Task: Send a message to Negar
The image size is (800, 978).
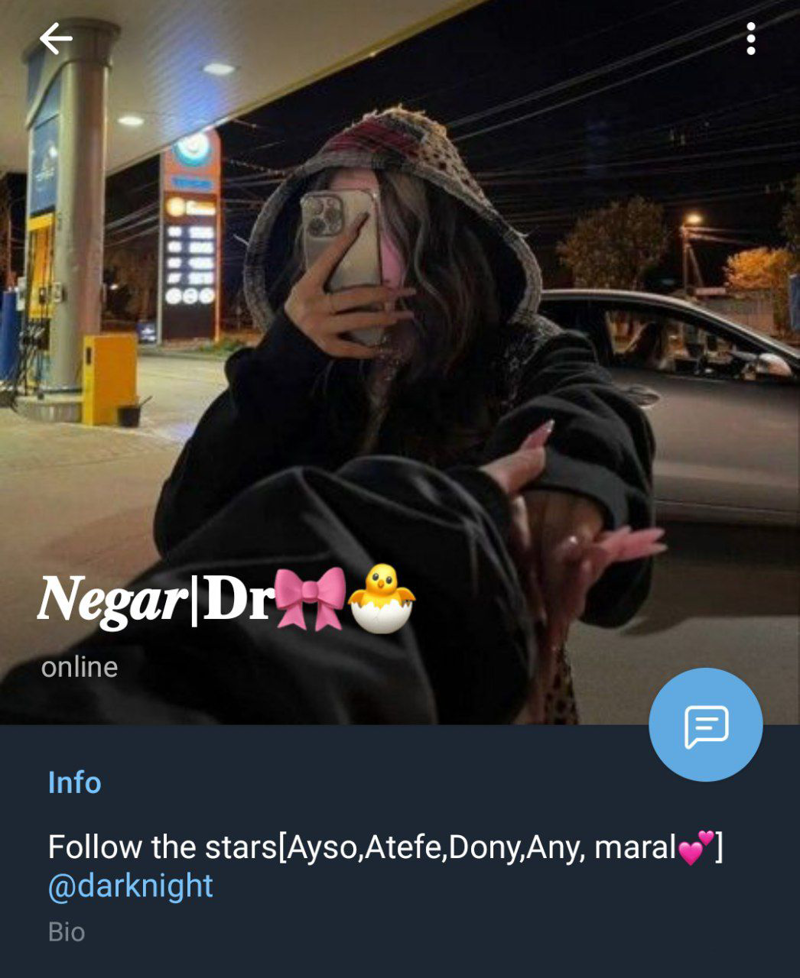Action: point(705,725)
